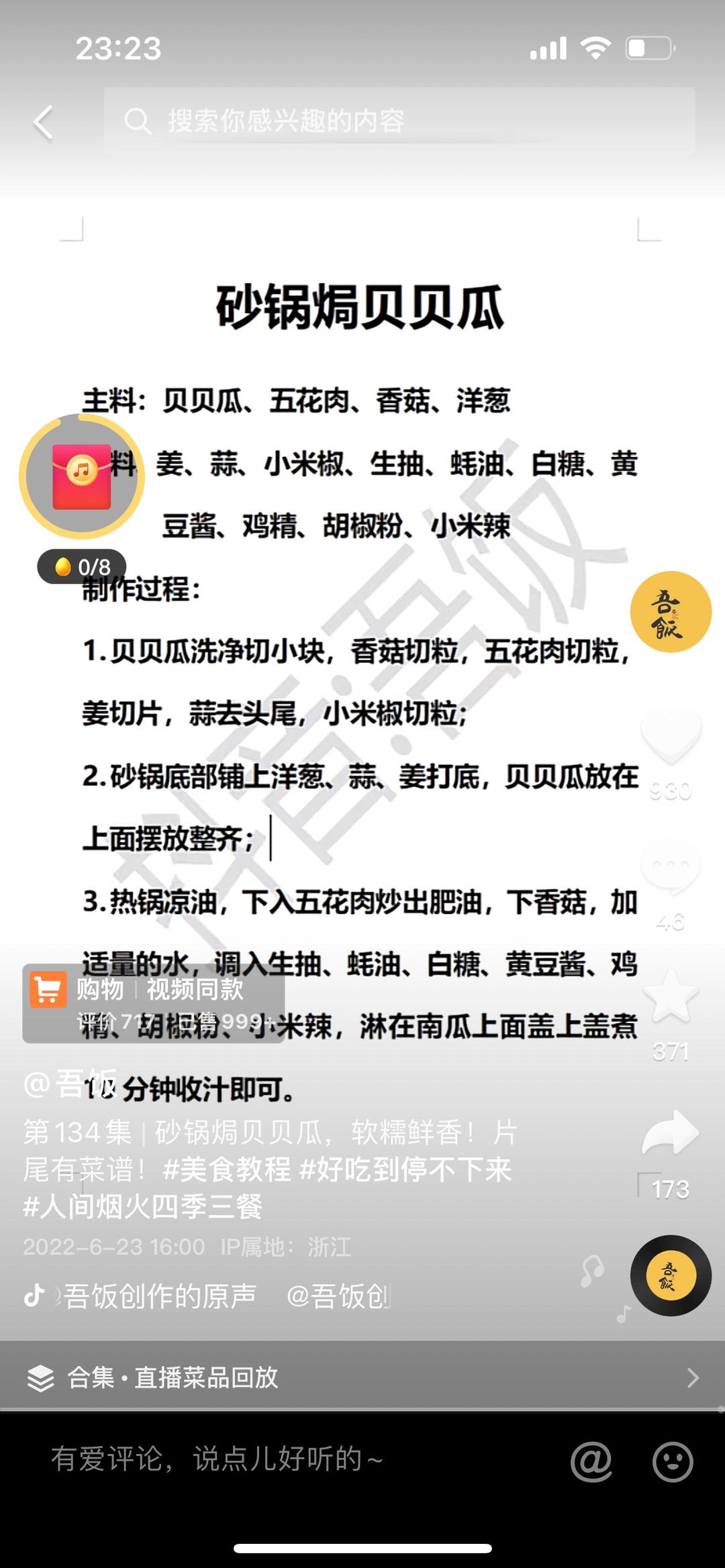Viewport: 725px width, 1568px height.
Task: Open the spinning music disc icon
Action: pyautogui.click(x=670, y=1275)
